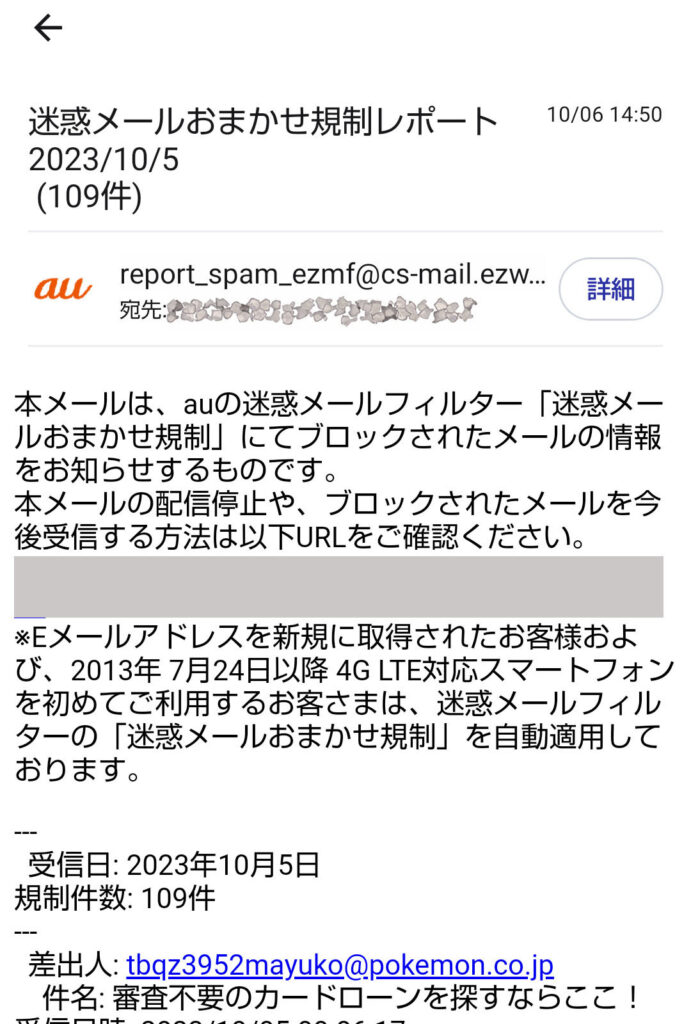The image size is (691, 1024).
Task: Go back using the top arrow
Action: pos(48,29)
